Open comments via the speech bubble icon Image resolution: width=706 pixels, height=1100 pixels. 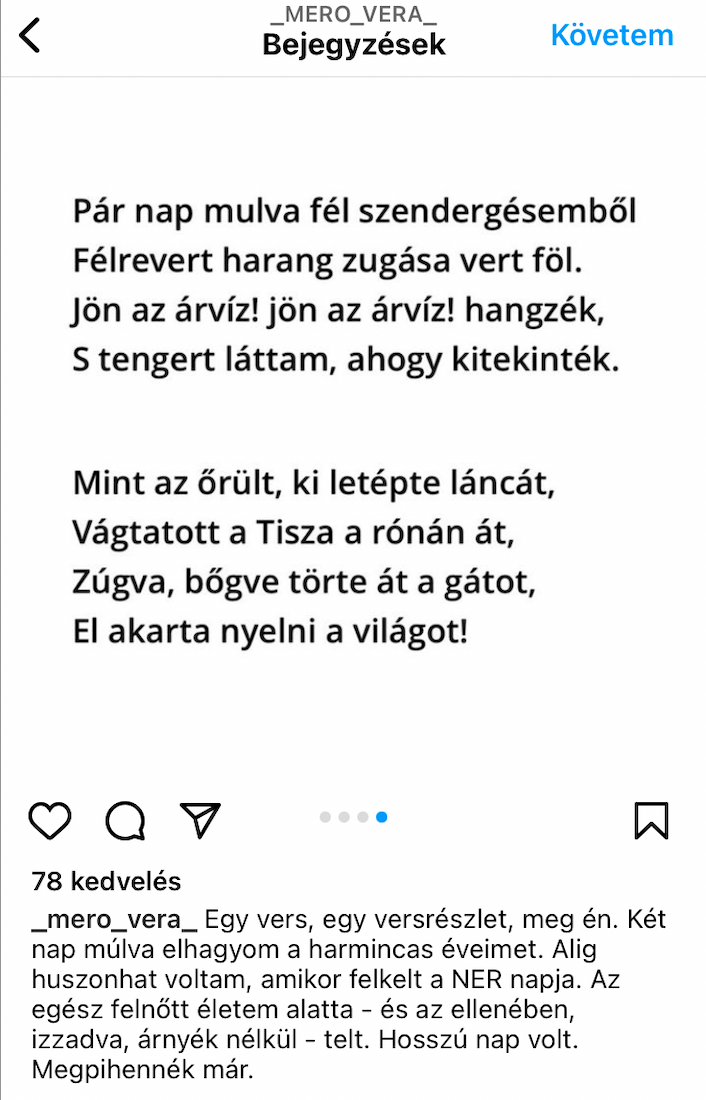click(126, 820)
